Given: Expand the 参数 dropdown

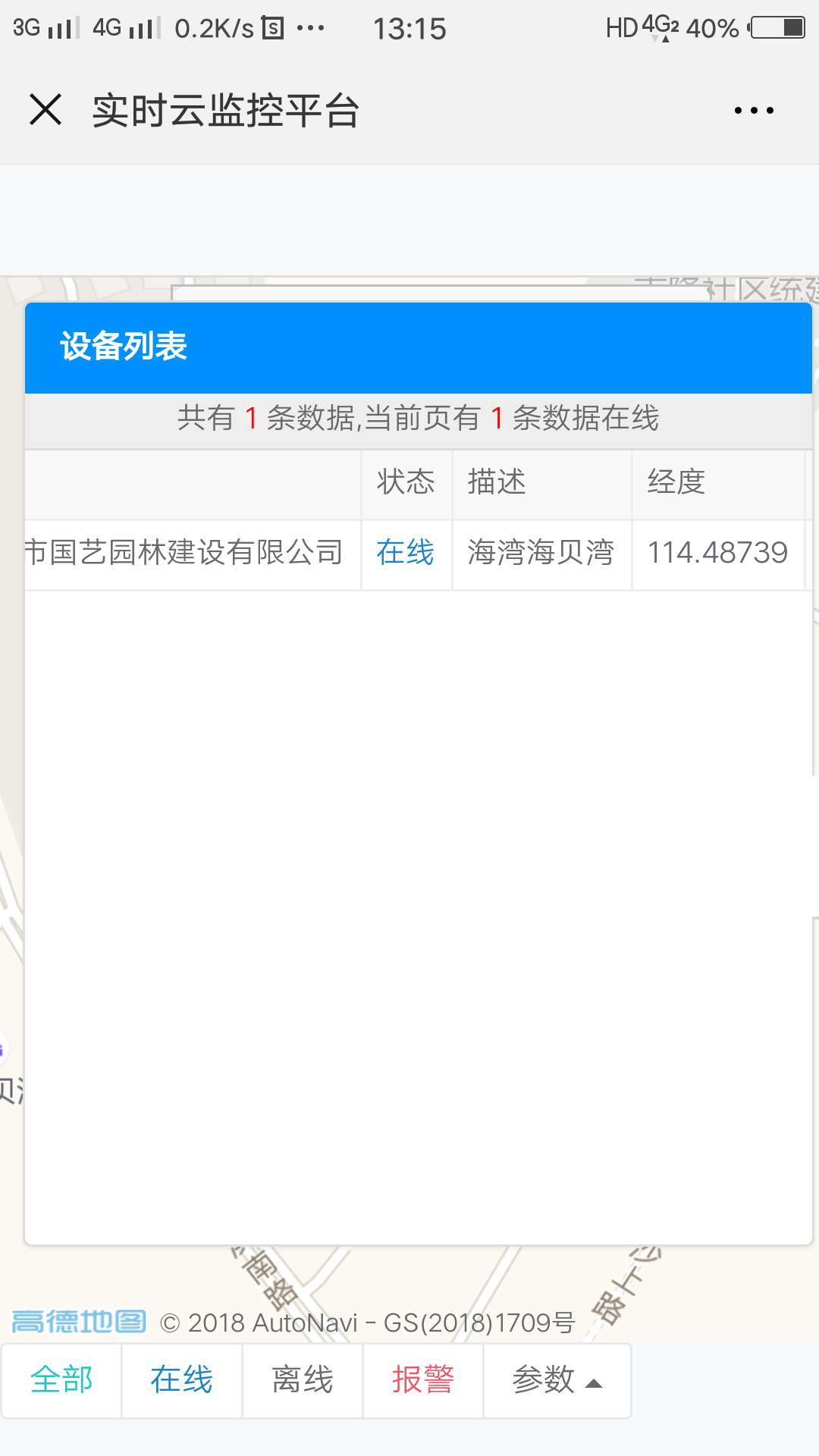Looking at the screenshot, I should click(x=557, y=1379).
